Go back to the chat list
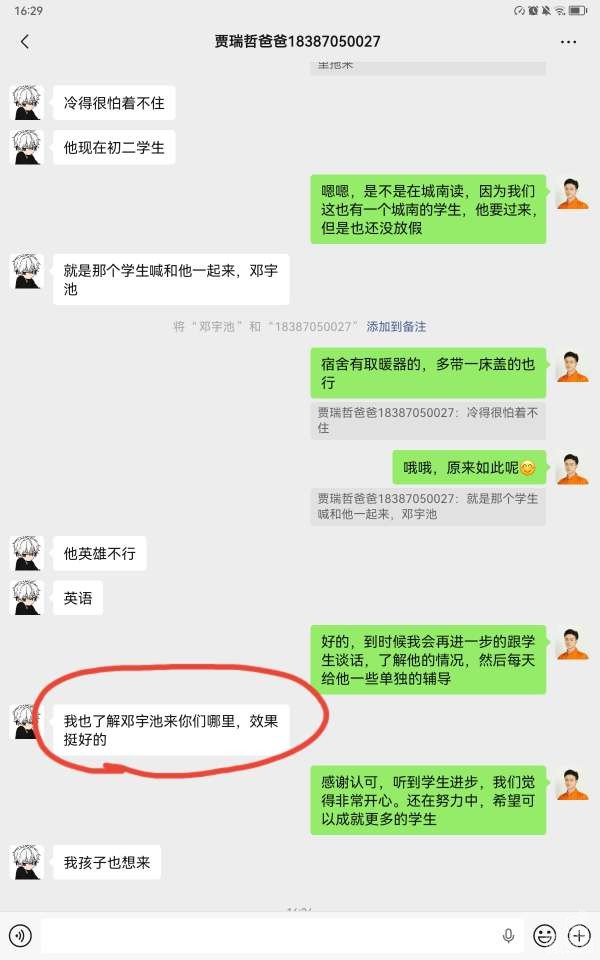Image resolution: width=600 pixels, height=960 pixels. click(25, 42)
